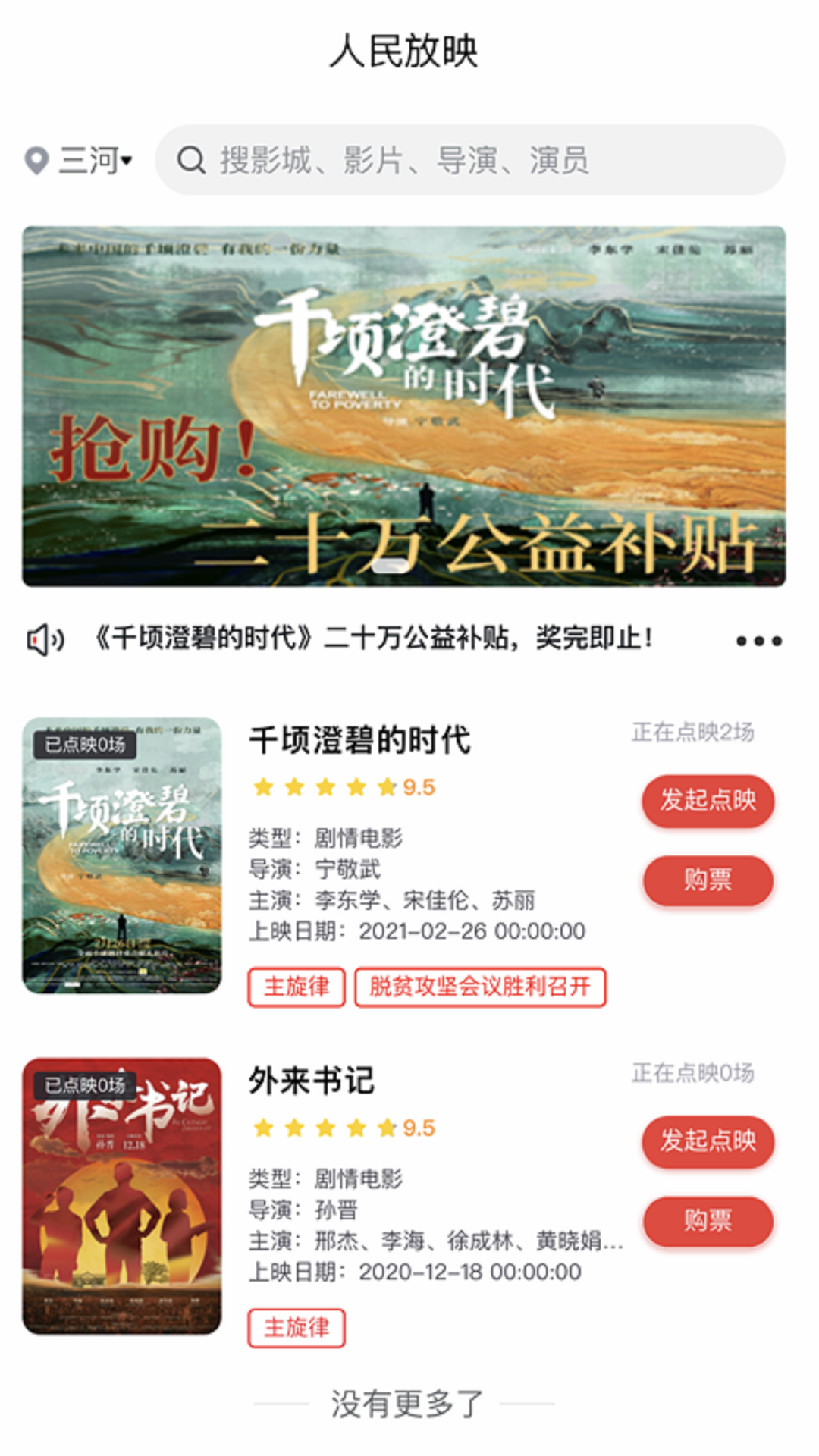Screen dimensions: 819x1456
Task: Click 发起点映 for 千顷澄碧的时代
Action: (707, 801)
